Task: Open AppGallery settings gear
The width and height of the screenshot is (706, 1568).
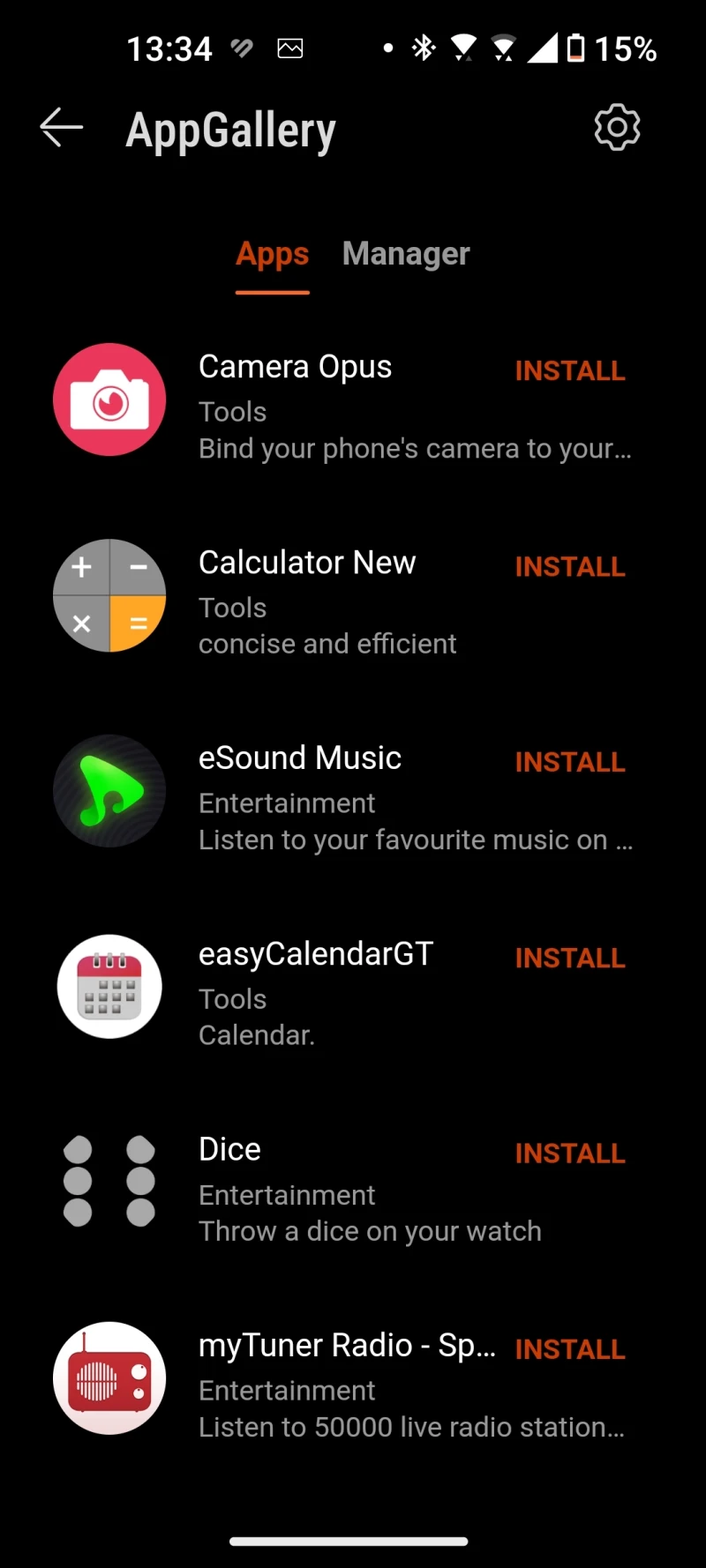Action: point(617,129)
